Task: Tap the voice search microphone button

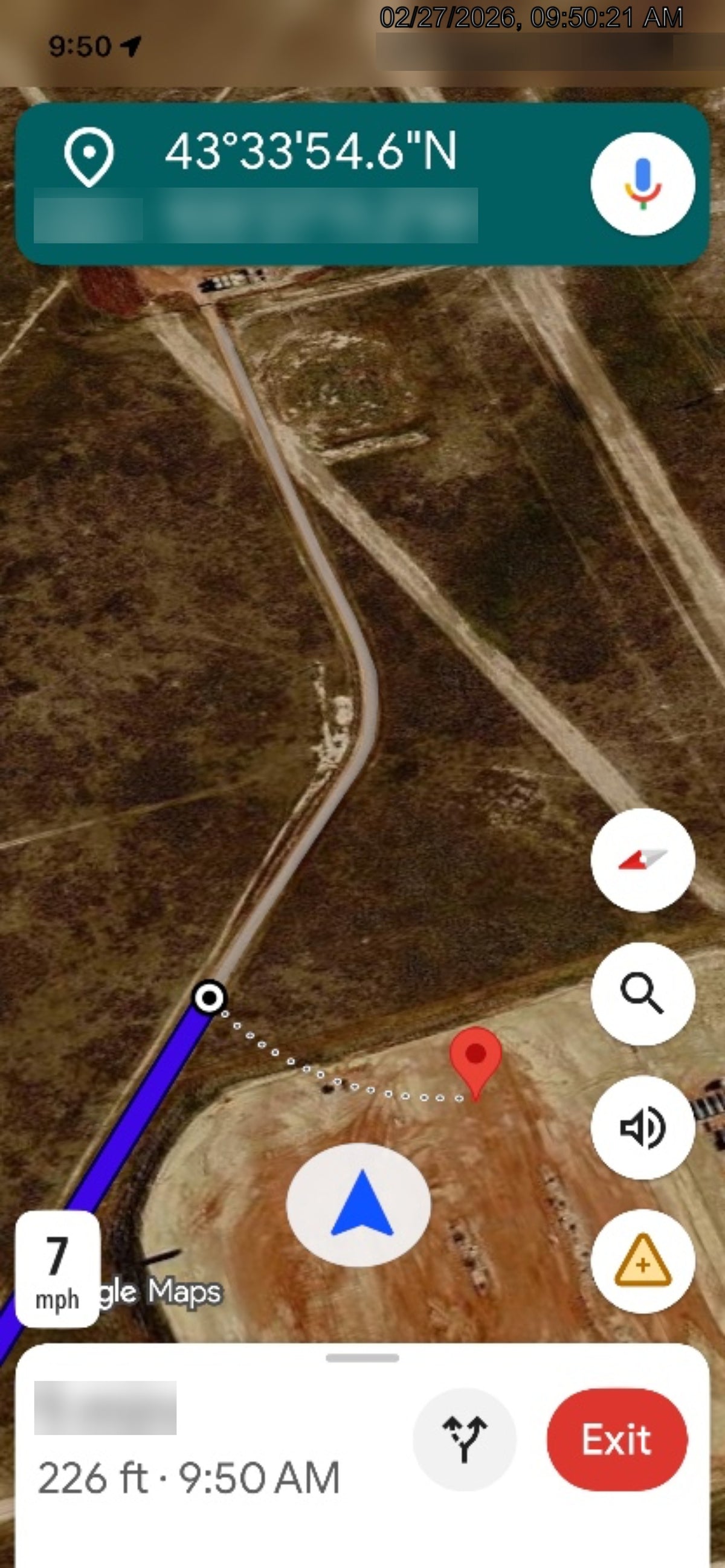Action: coord(642,183)
